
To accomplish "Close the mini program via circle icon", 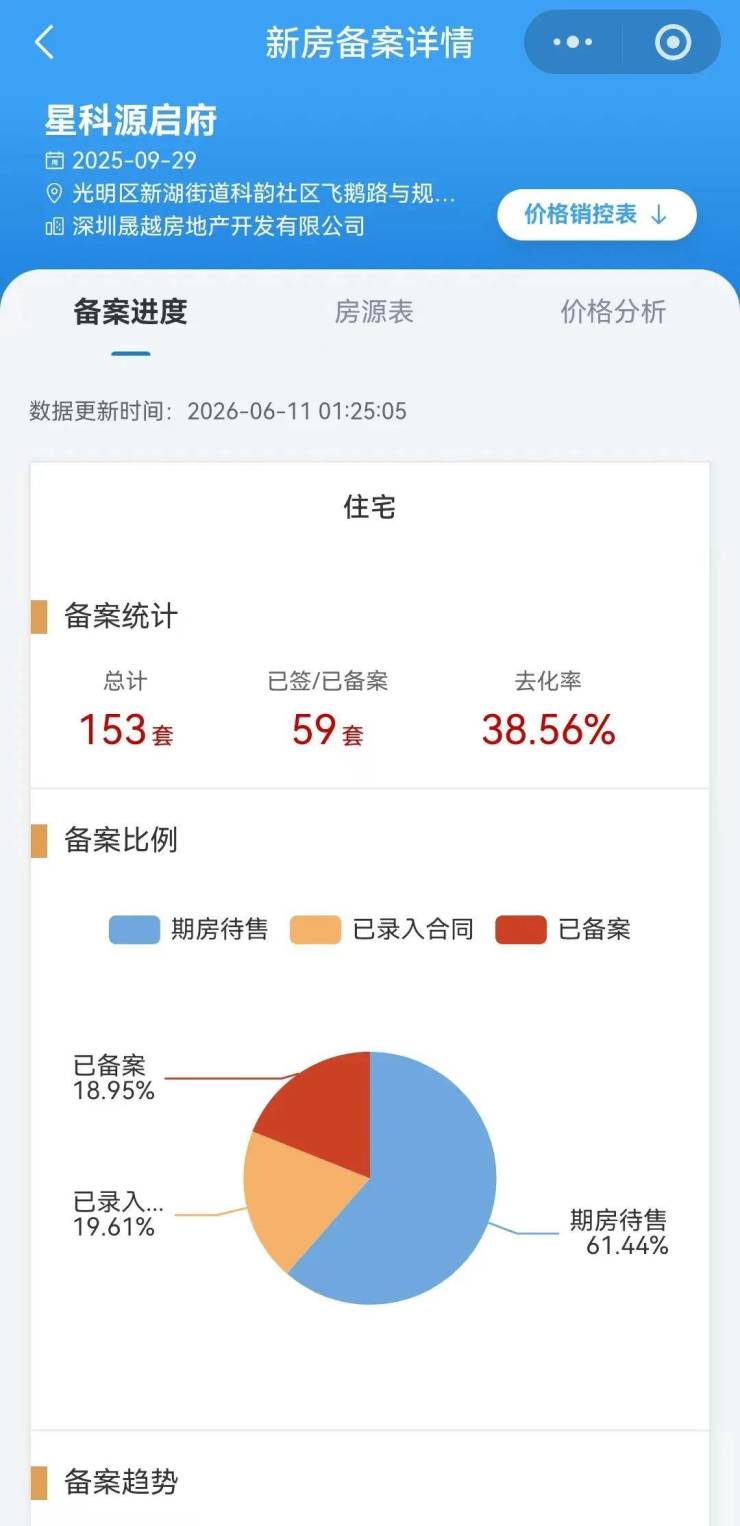I will [x=673, y=42].
